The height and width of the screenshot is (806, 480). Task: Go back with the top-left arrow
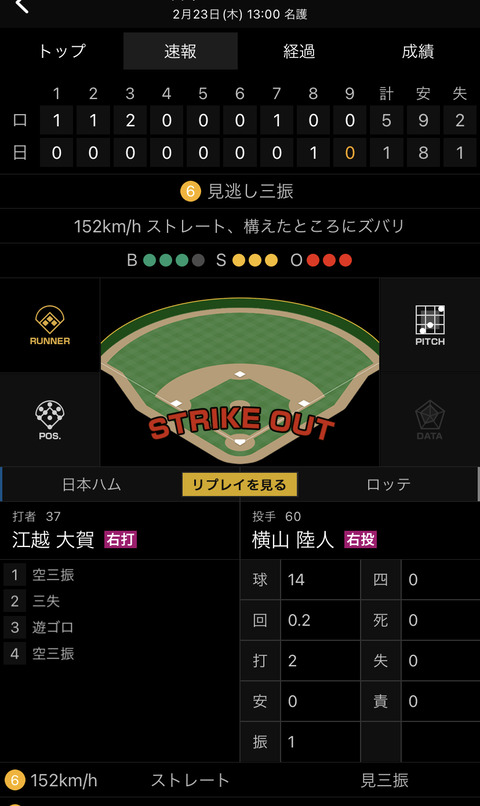pos(22,6)
